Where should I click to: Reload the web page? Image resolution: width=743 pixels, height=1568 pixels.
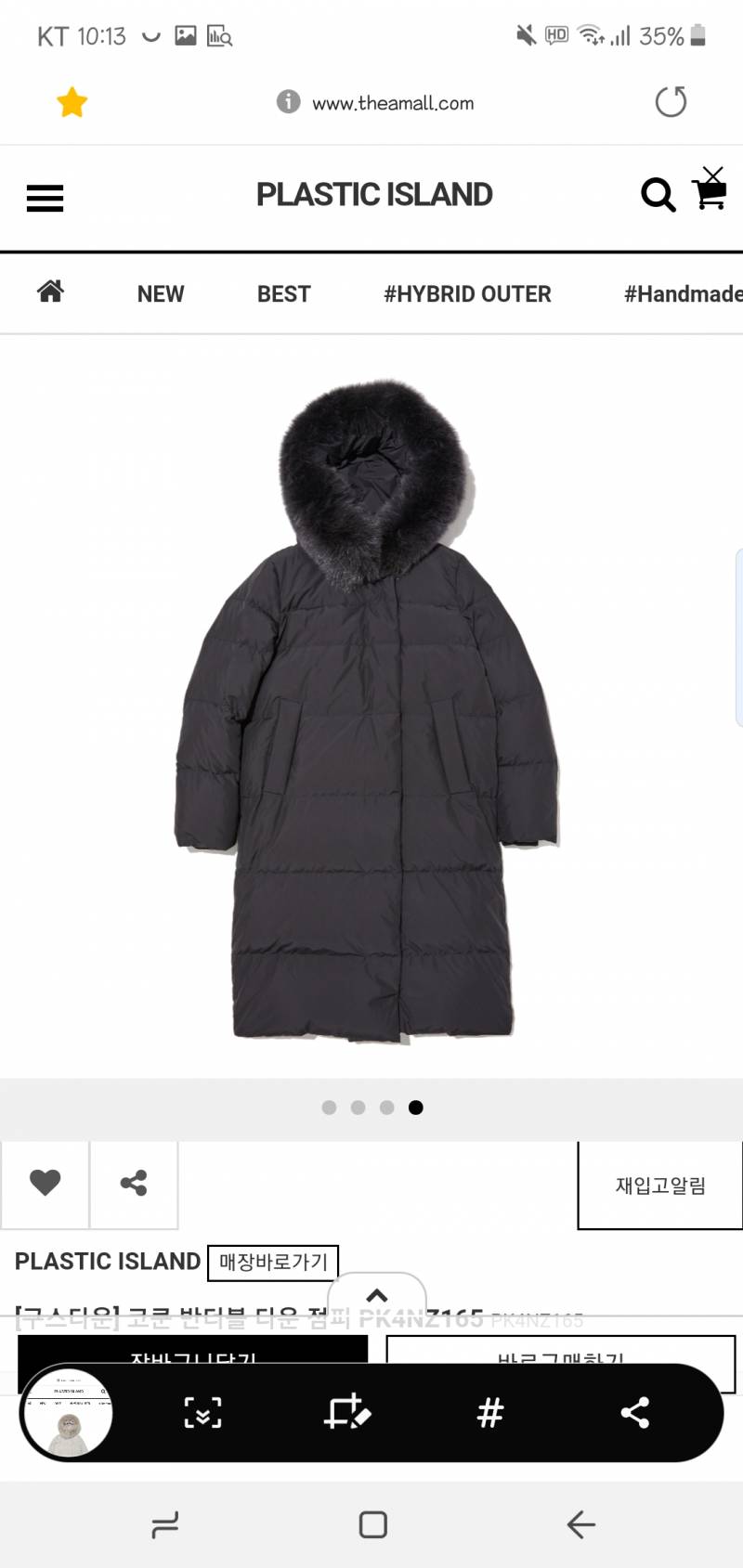click(671, 102)
